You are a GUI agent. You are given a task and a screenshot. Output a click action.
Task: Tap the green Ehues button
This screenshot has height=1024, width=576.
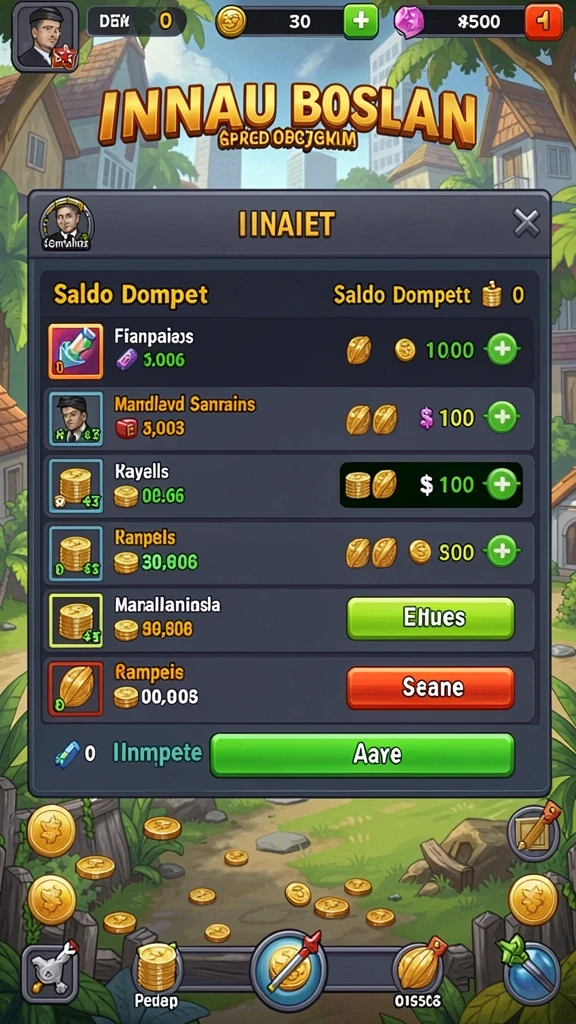click(430, 618)
